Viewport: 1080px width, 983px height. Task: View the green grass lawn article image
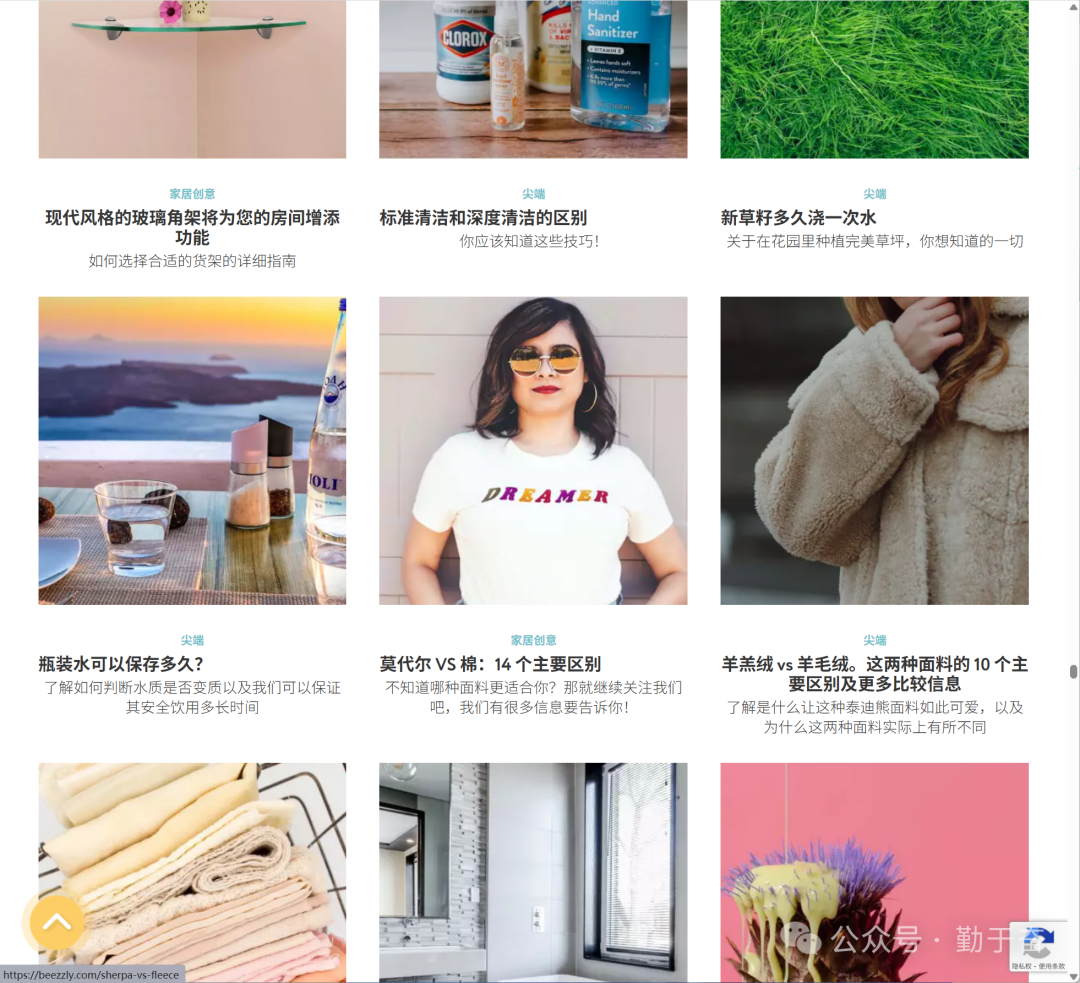[874, 80]
